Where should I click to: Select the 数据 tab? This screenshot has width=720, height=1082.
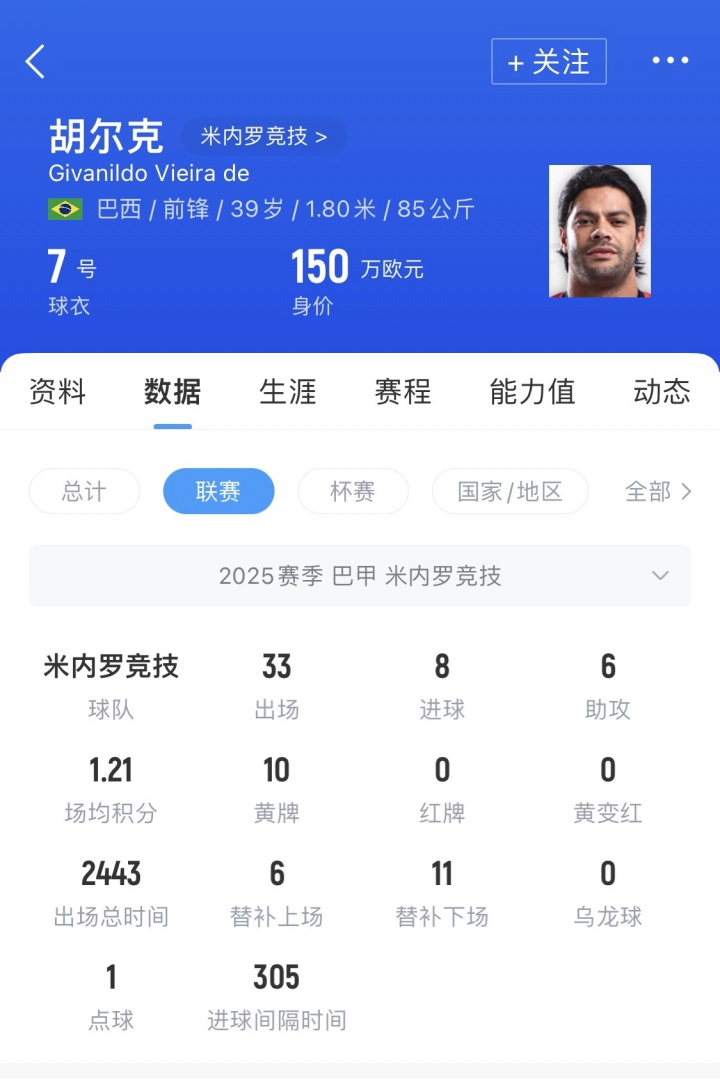pos(172,392)
